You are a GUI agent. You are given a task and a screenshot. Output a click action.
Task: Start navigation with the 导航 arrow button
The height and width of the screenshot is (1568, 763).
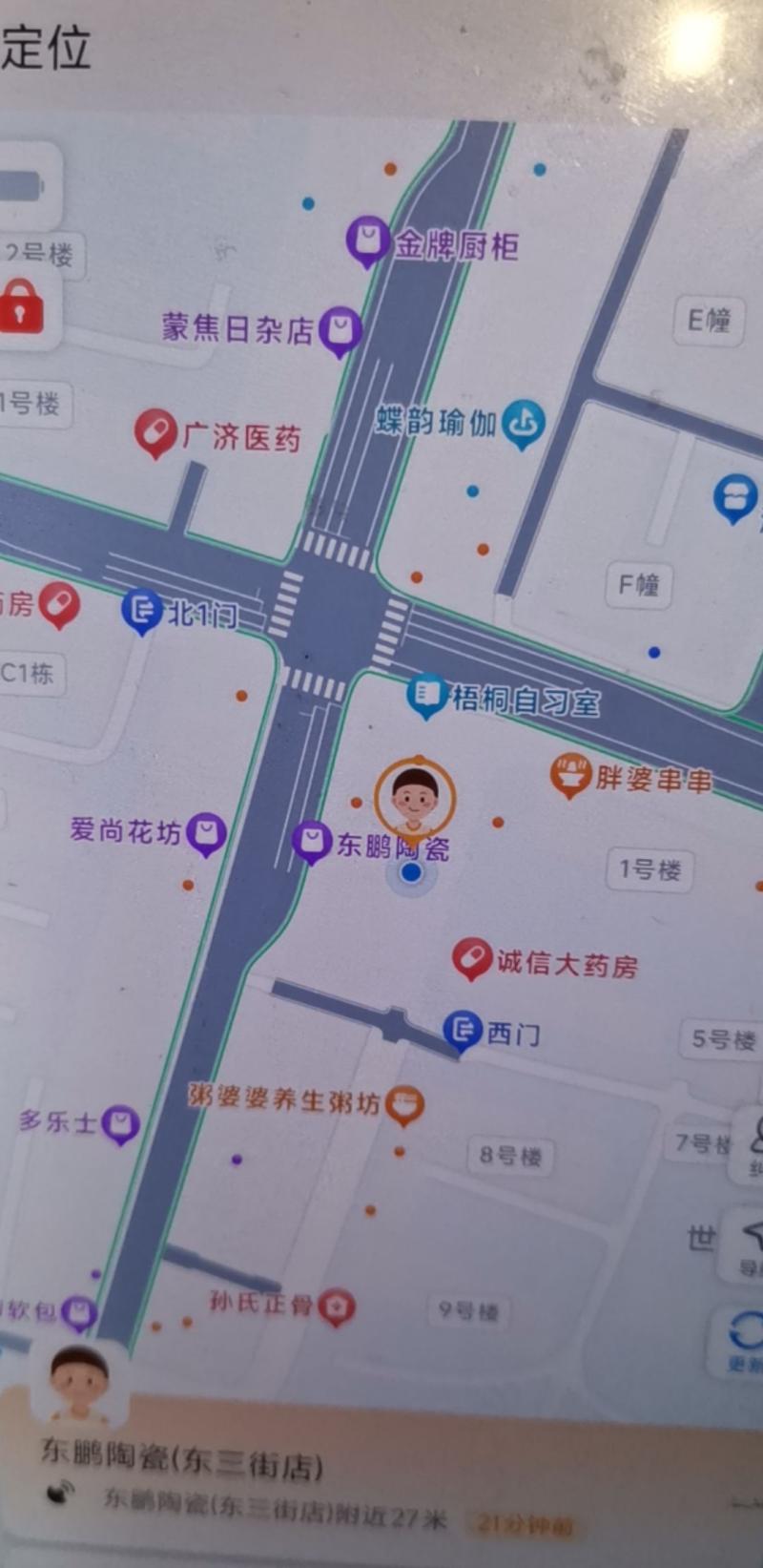[x=751, y=1243]
